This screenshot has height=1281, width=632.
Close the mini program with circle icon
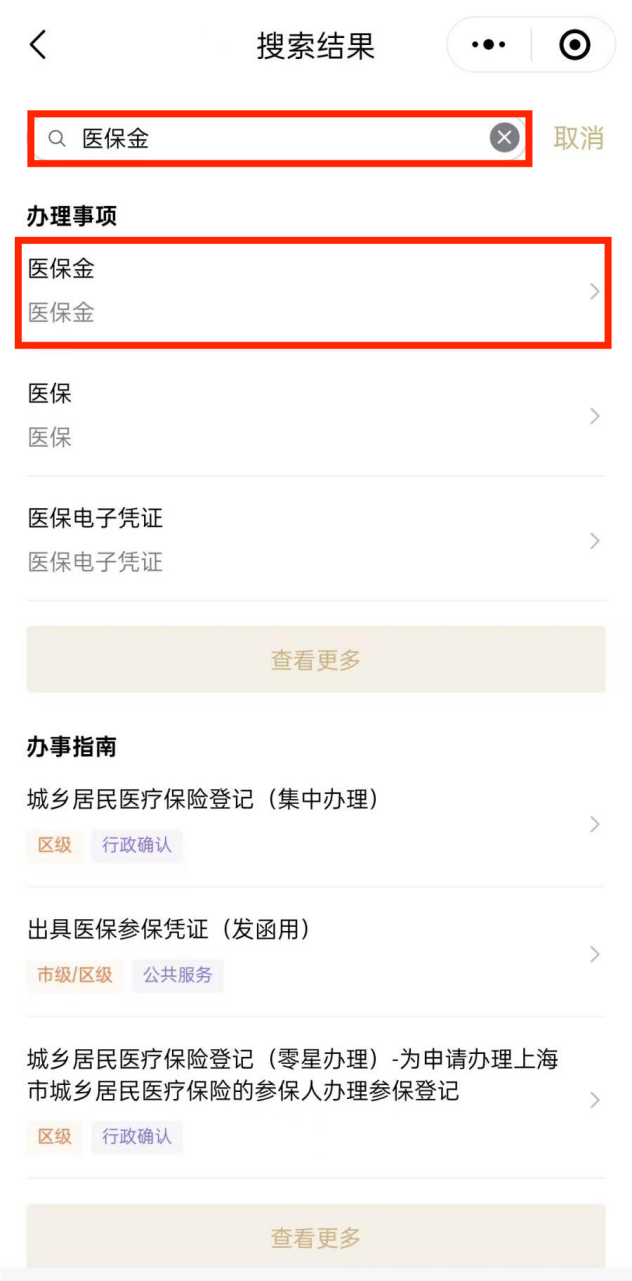(x=574, y=45)
